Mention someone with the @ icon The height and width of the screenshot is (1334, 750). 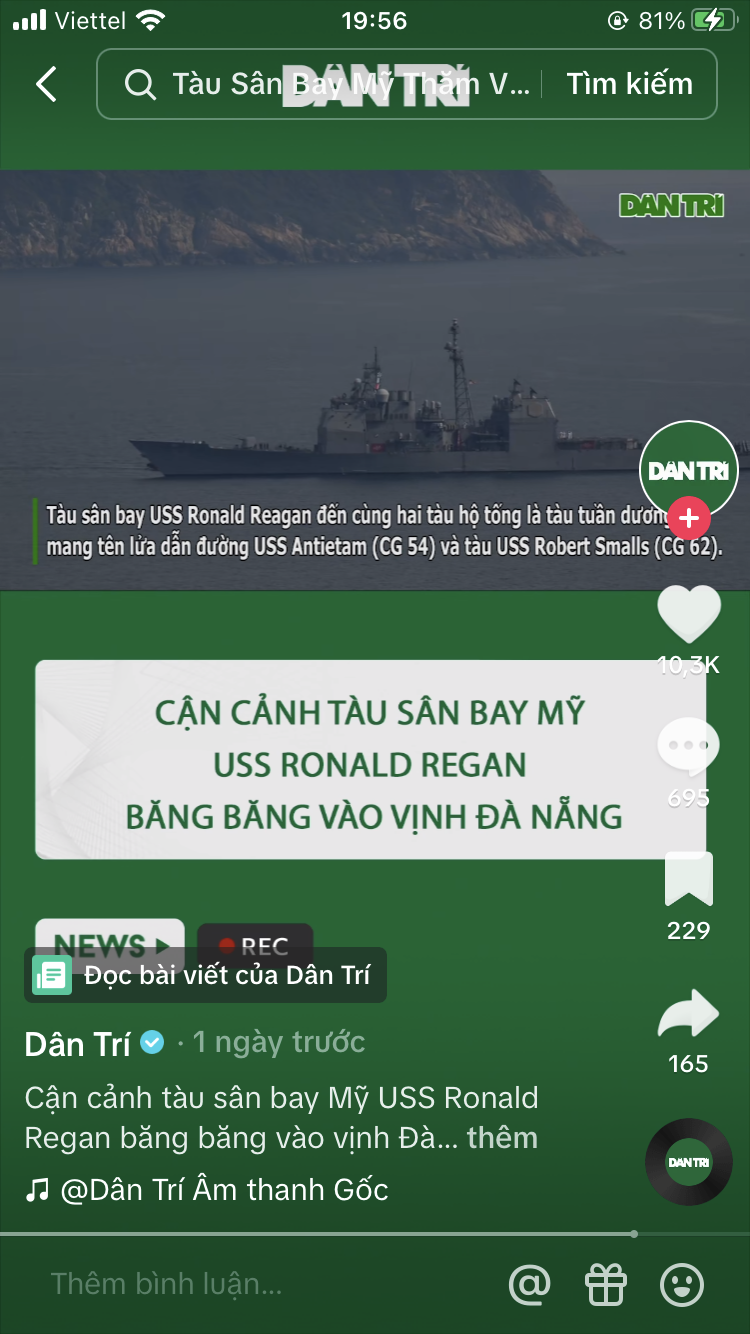529,1284
